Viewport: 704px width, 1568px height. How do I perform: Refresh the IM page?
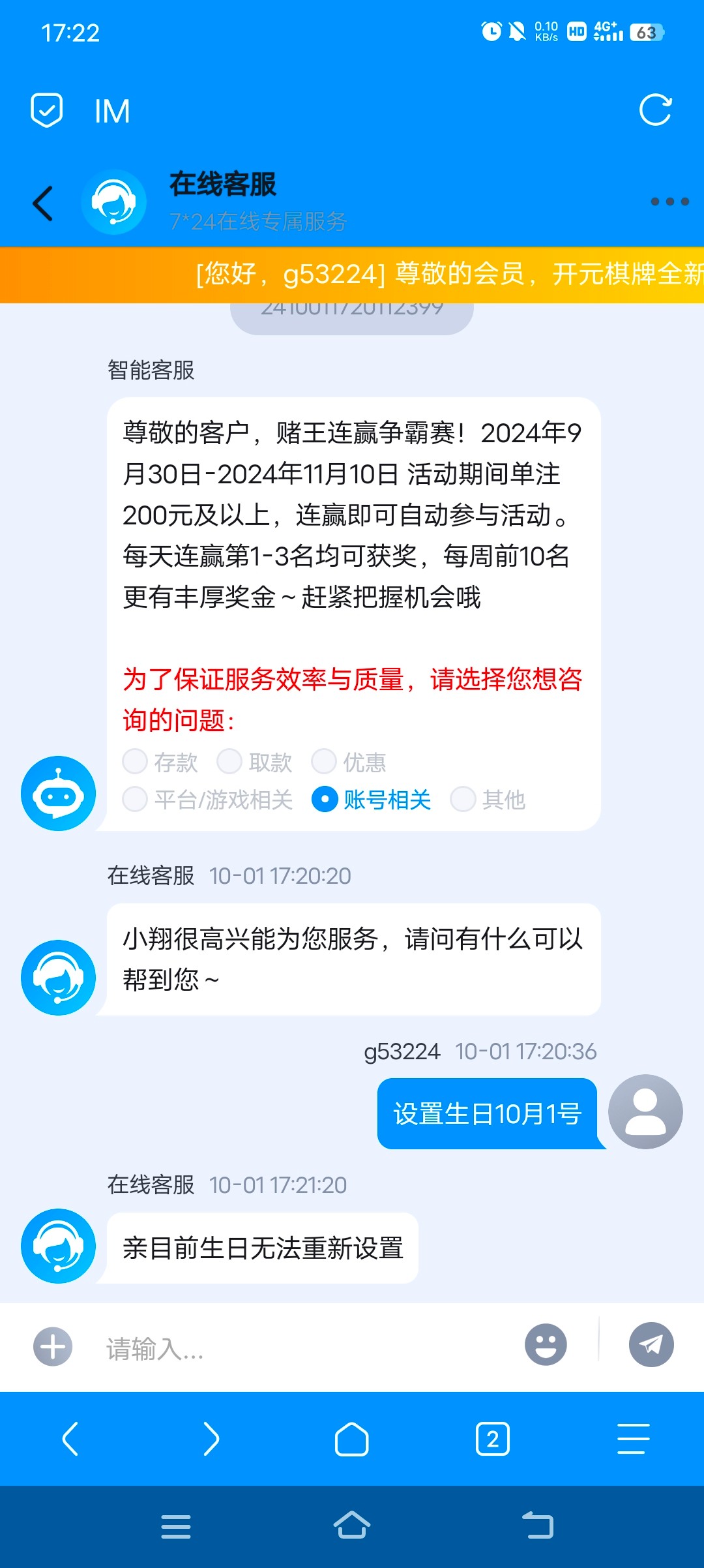[x=655, y=110]
